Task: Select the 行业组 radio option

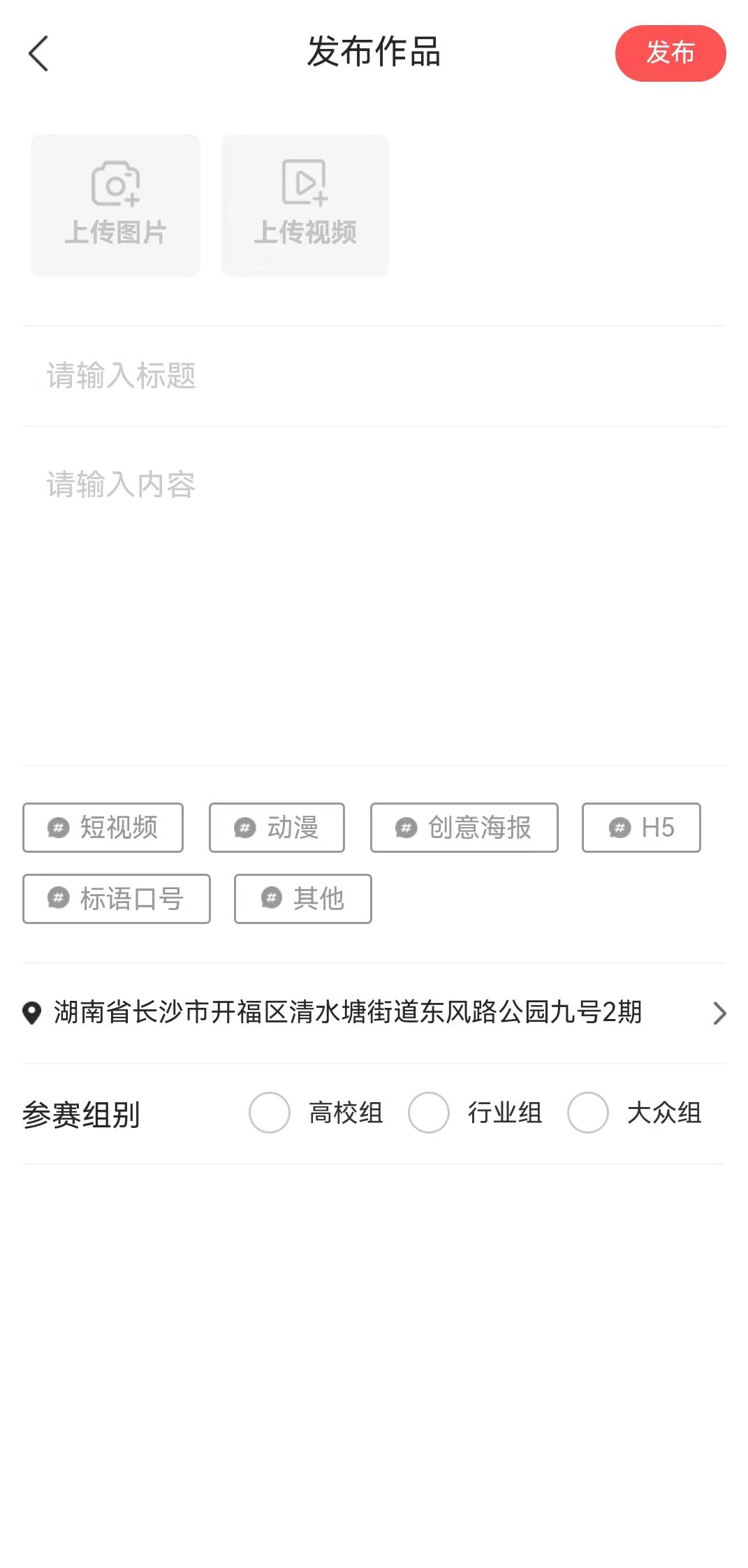Action: coord(429,1113)
